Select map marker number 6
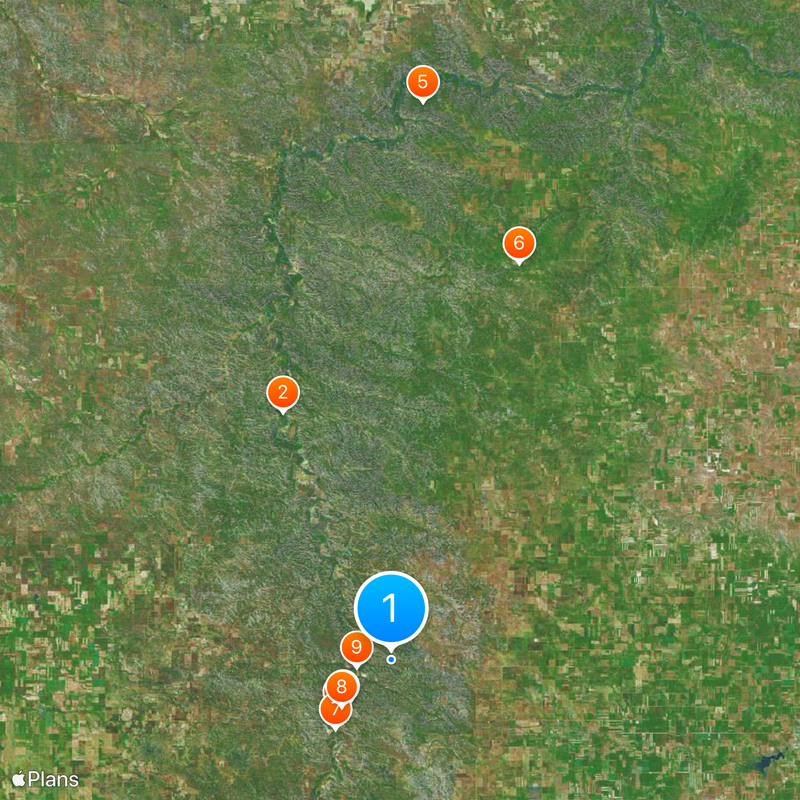Screen dimensions: 800x800 (518, 243)
